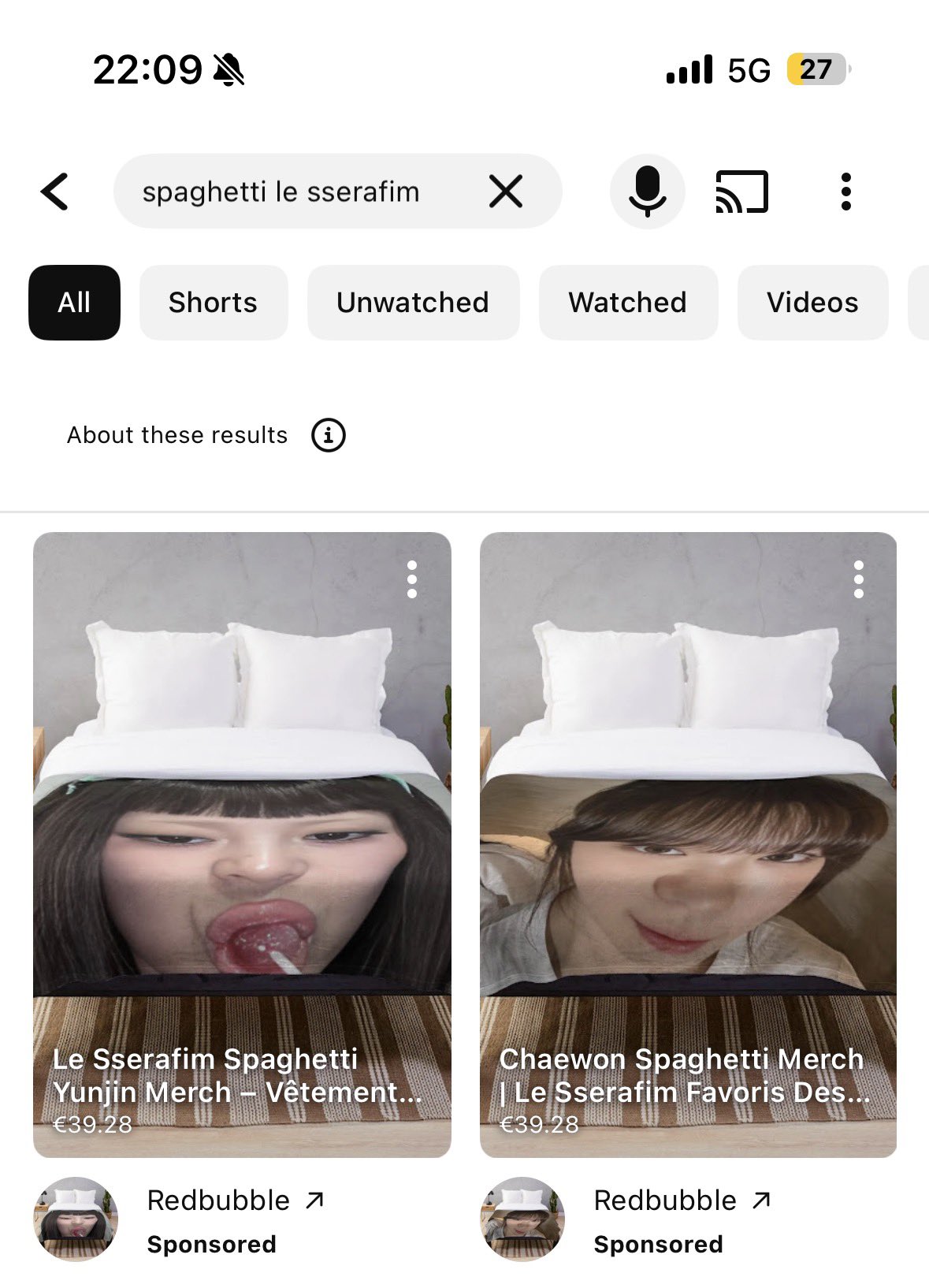Select the All filter chip
The width and height of the screenshot is (929, 1288).
point(74,303)
